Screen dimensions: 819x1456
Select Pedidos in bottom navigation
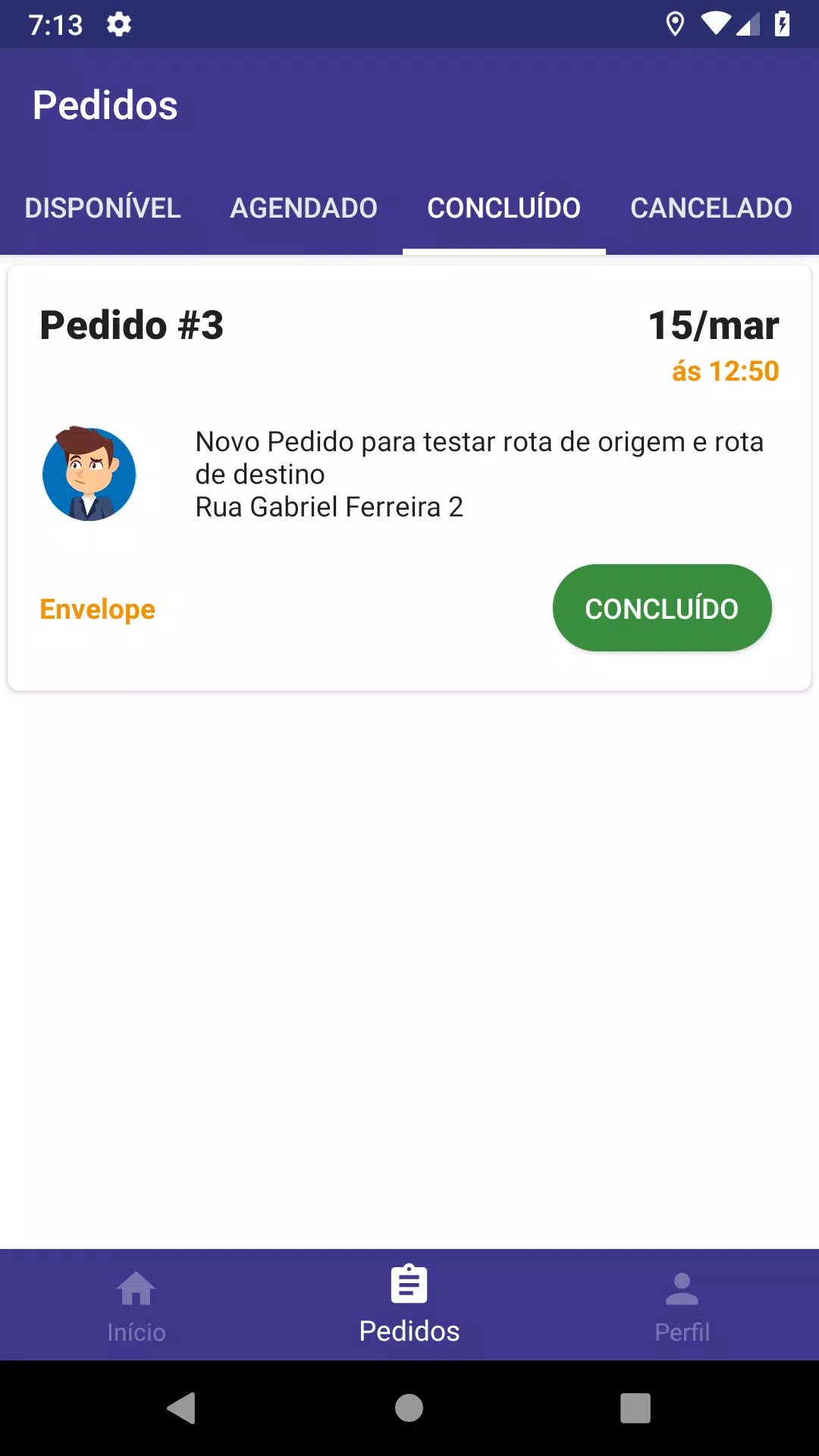[409, 1306]
